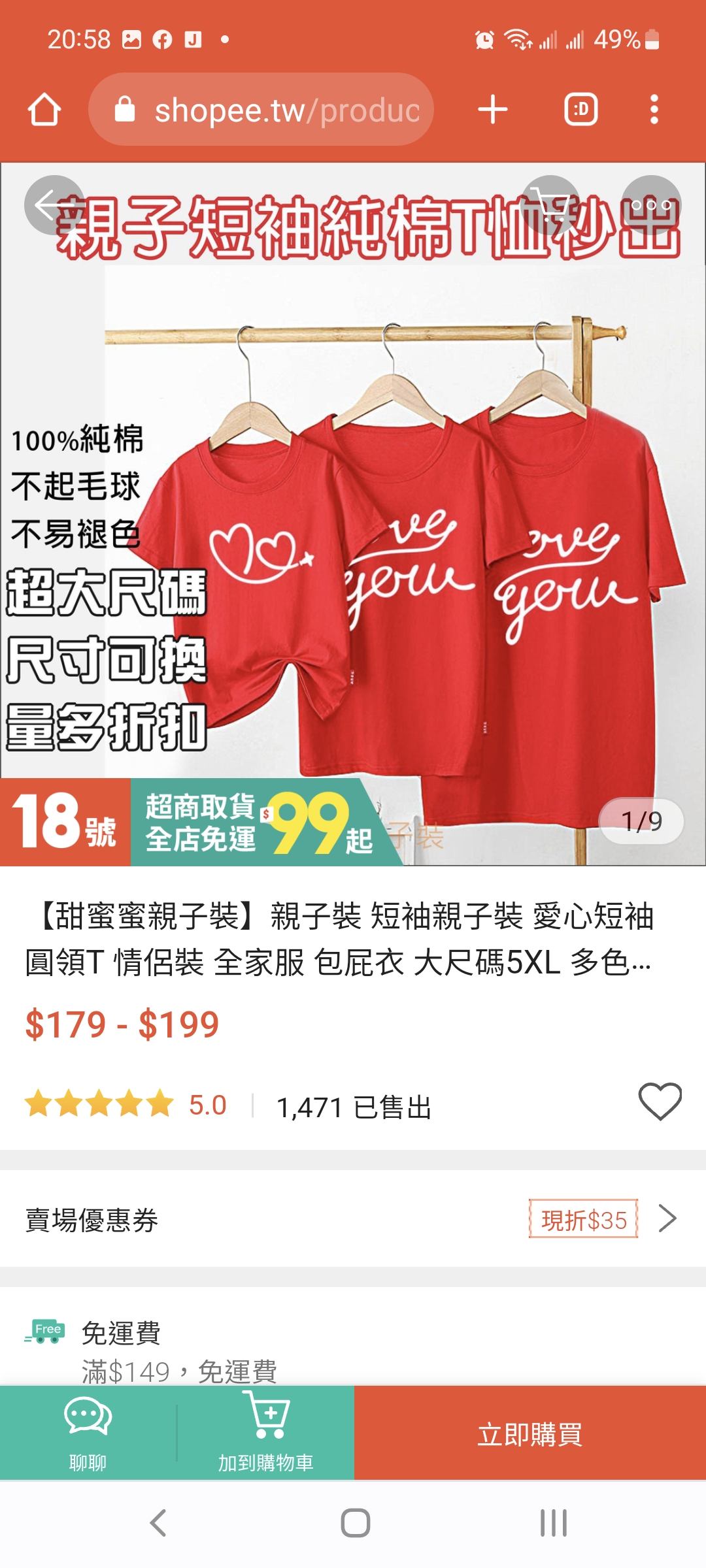The image size is (706, 1568).
Task: Open 聊聊 chat with seller
Action: pyautogui.click(x=88, y=1433)
